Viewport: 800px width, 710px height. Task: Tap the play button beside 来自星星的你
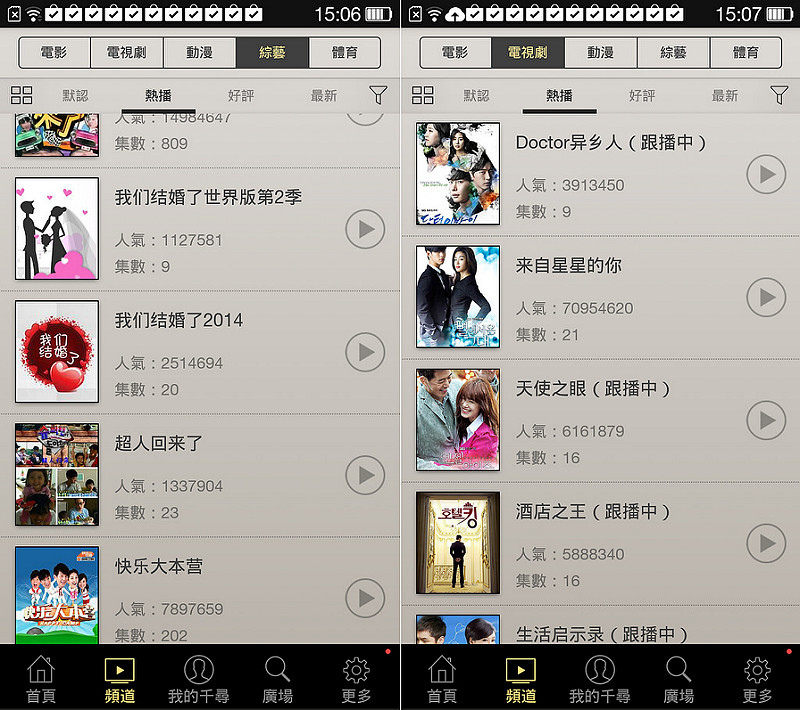pyautogui.click(x=767, y=297)
